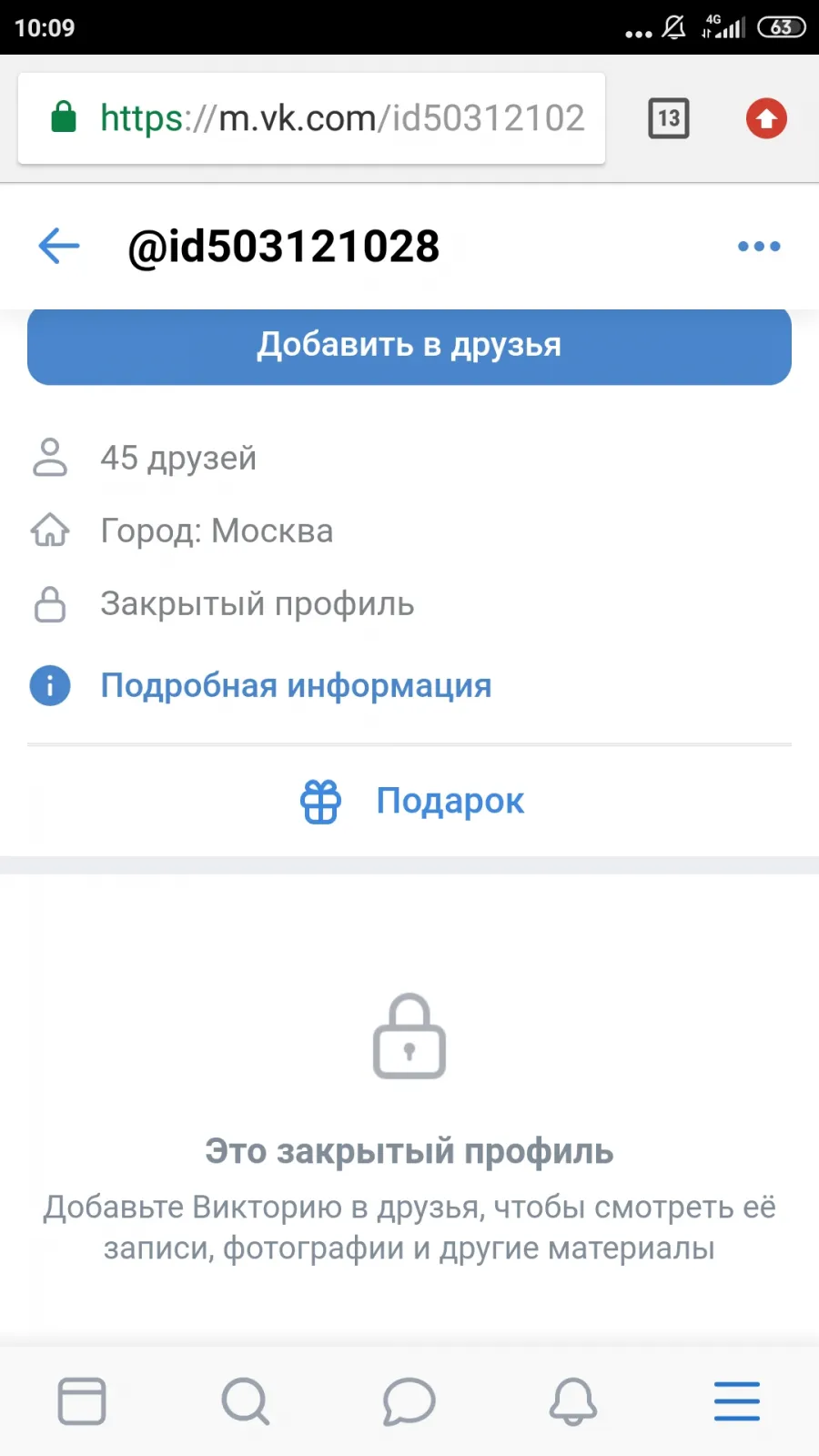Viewport: 819px width, 1456px height.
Task: Tap the browser URL address bar
Action: click(311, 118)
